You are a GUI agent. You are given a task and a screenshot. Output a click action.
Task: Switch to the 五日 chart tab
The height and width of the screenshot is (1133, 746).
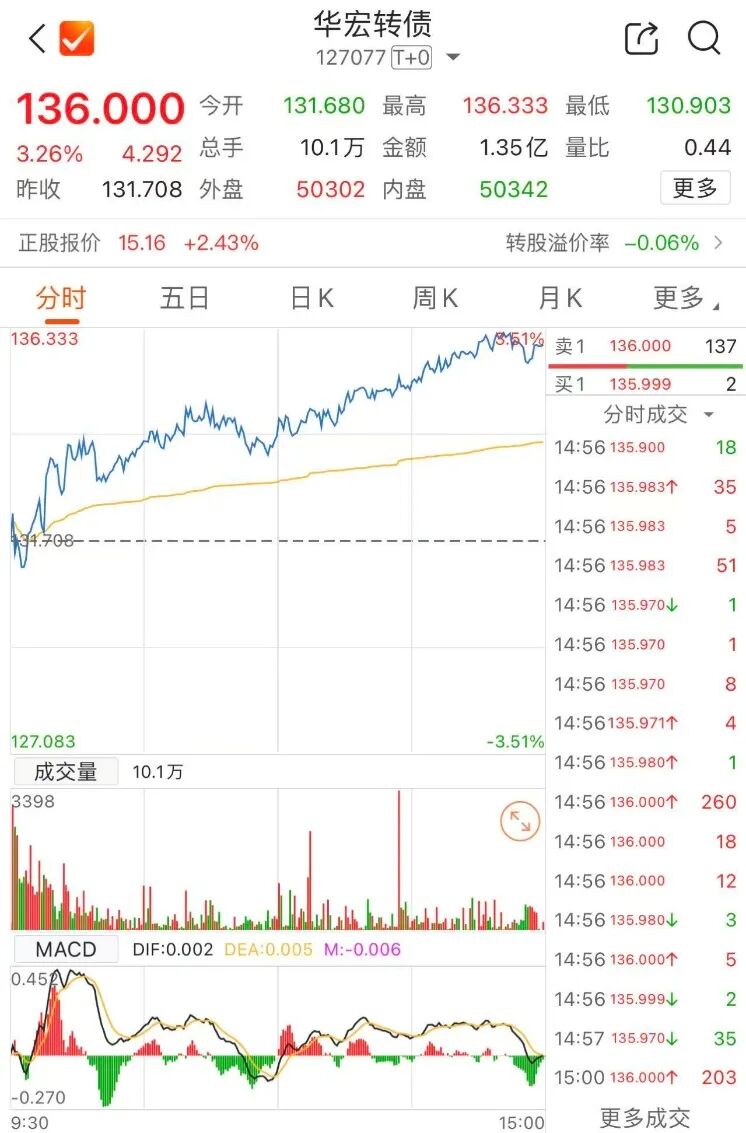(185, 298)
